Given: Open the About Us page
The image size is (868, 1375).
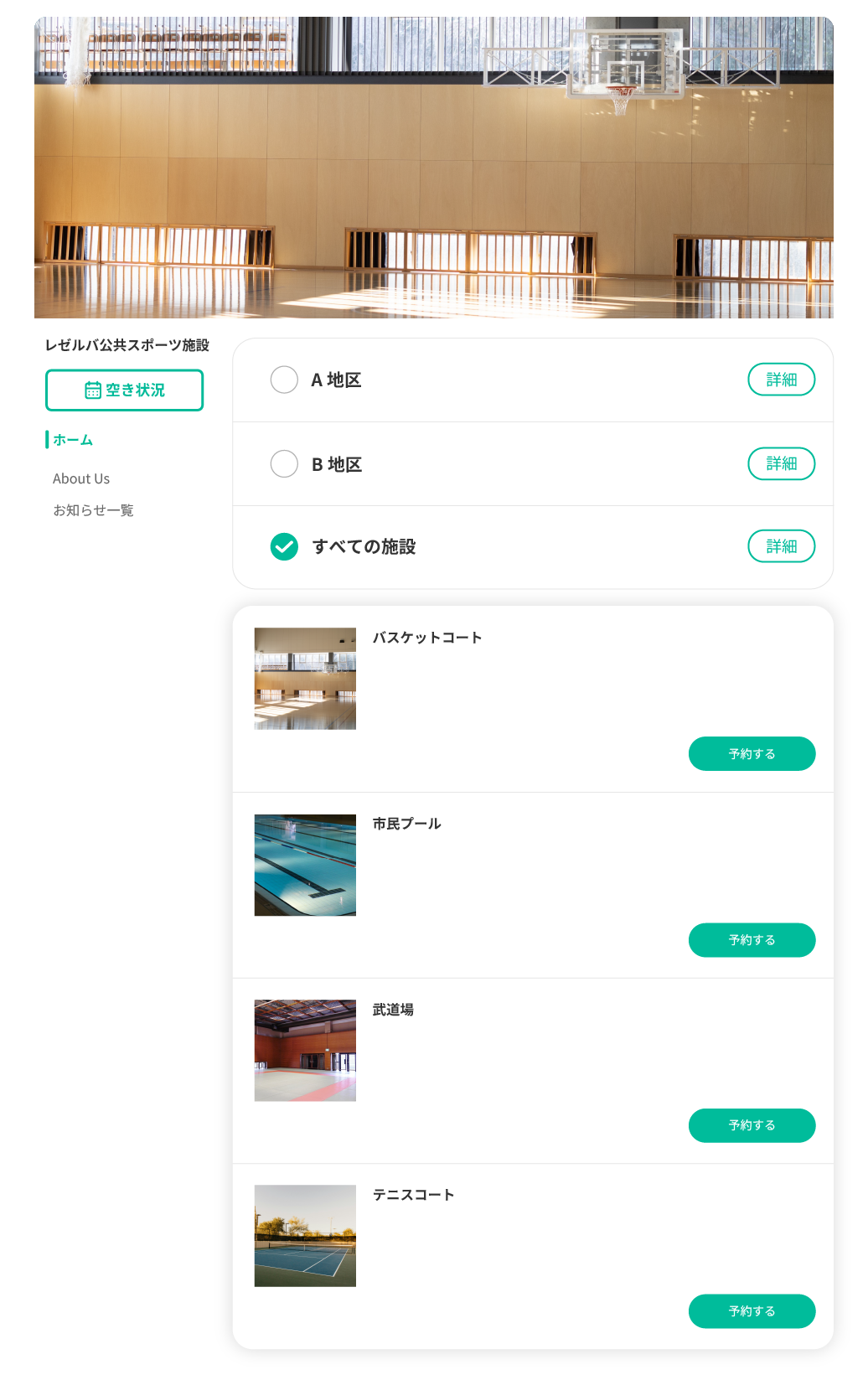Looking at the screenshot, I should coord(81,478).
